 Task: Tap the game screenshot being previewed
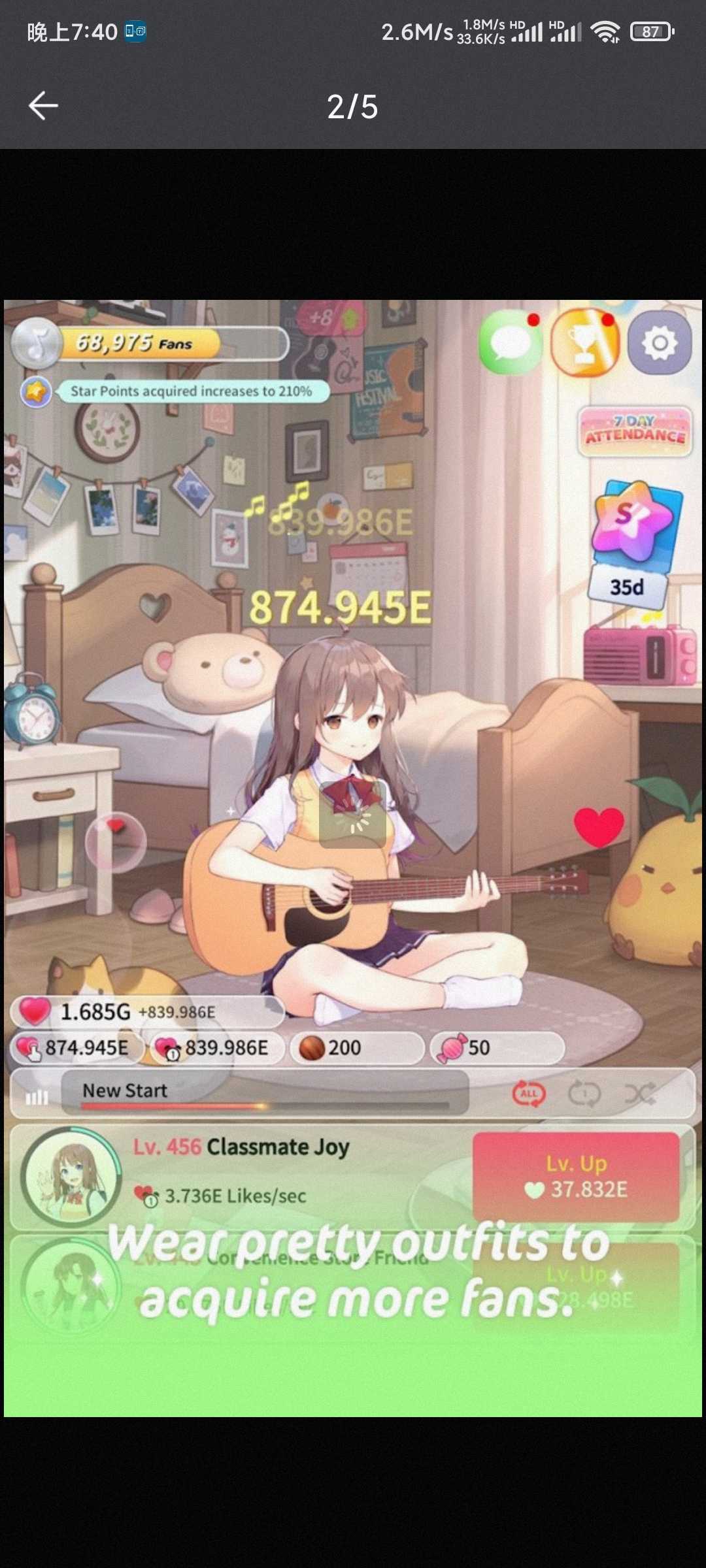[x=353, y=858]
